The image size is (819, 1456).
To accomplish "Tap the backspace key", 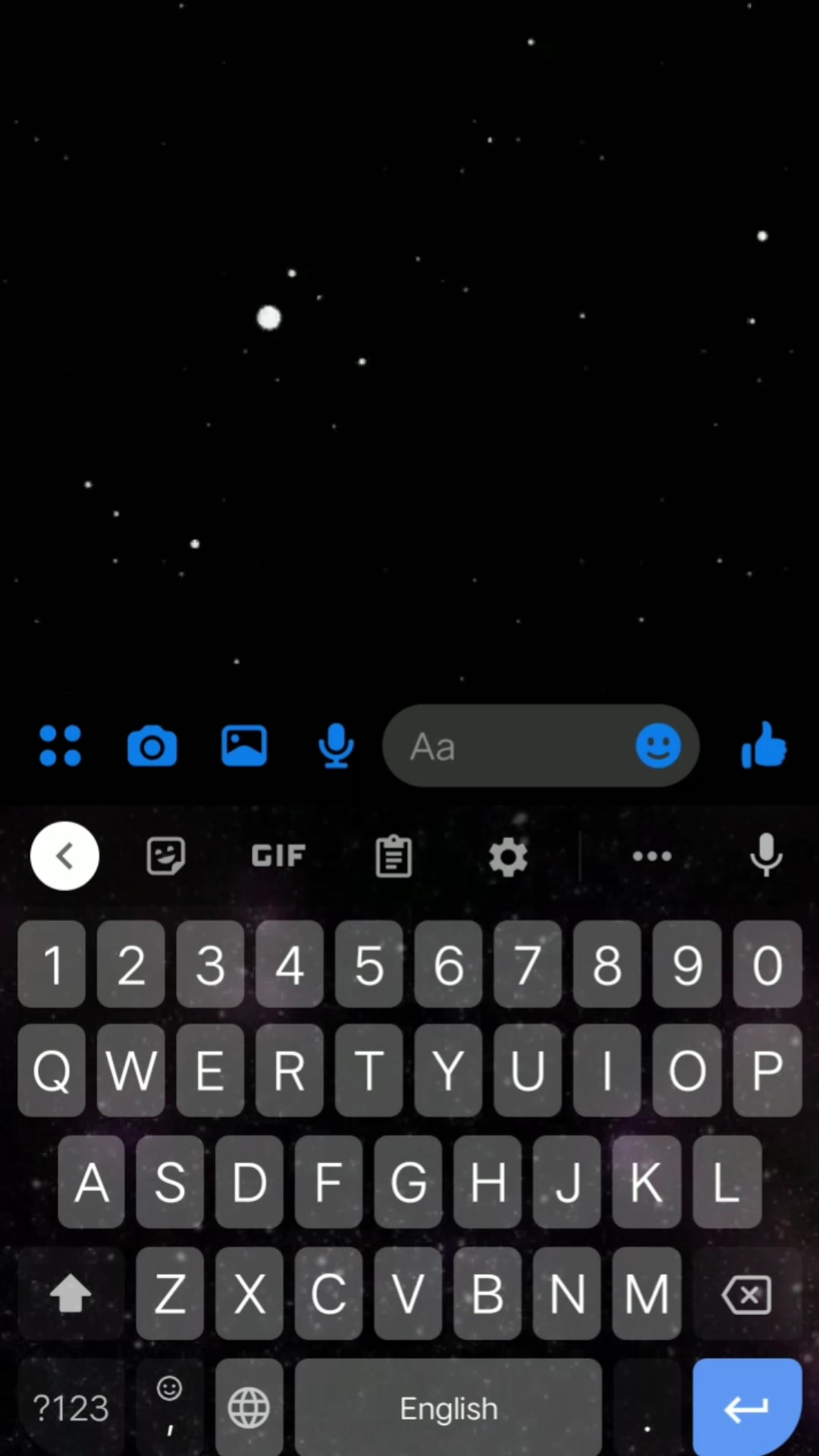I will (748, 1294).
